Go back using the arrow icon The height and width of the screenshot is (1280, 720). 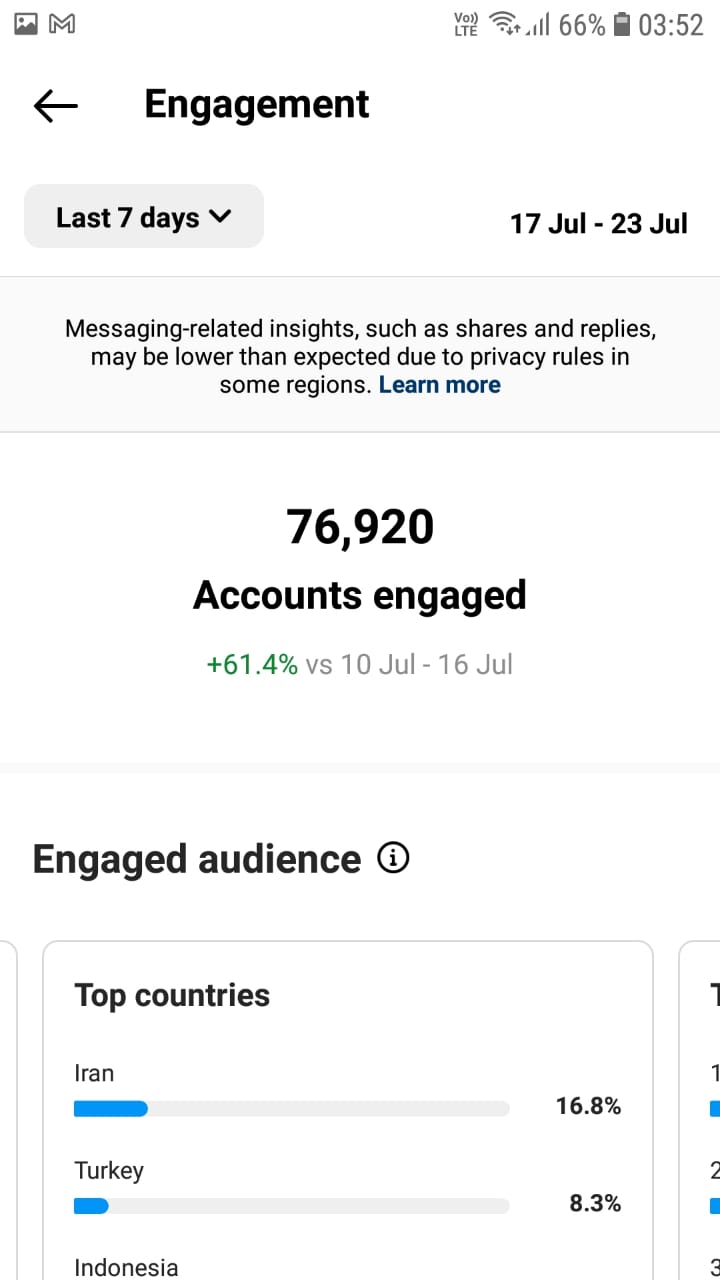click(x=55, y=105)
